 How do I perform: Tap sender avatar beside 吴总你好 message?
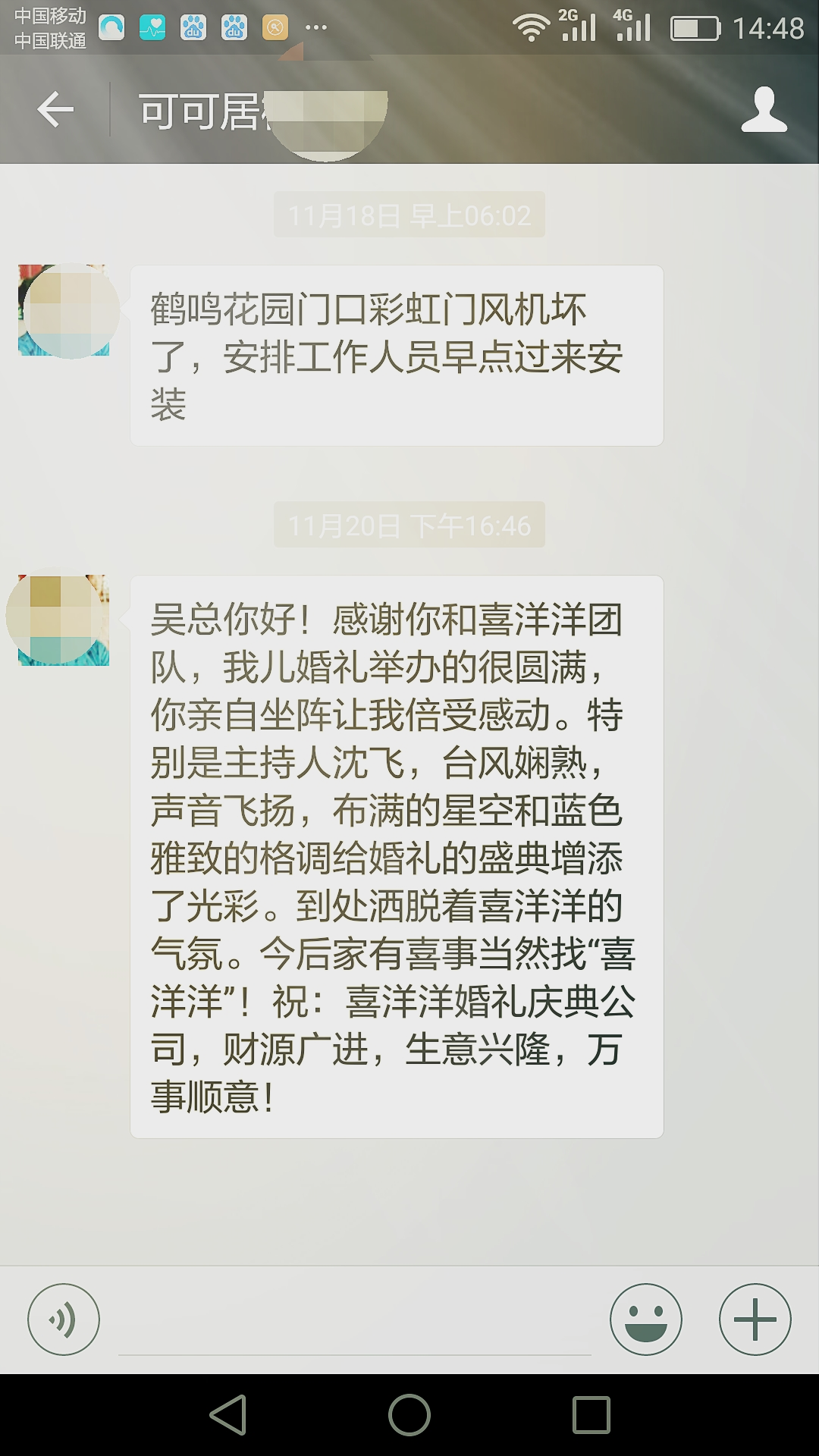[64, 620]
